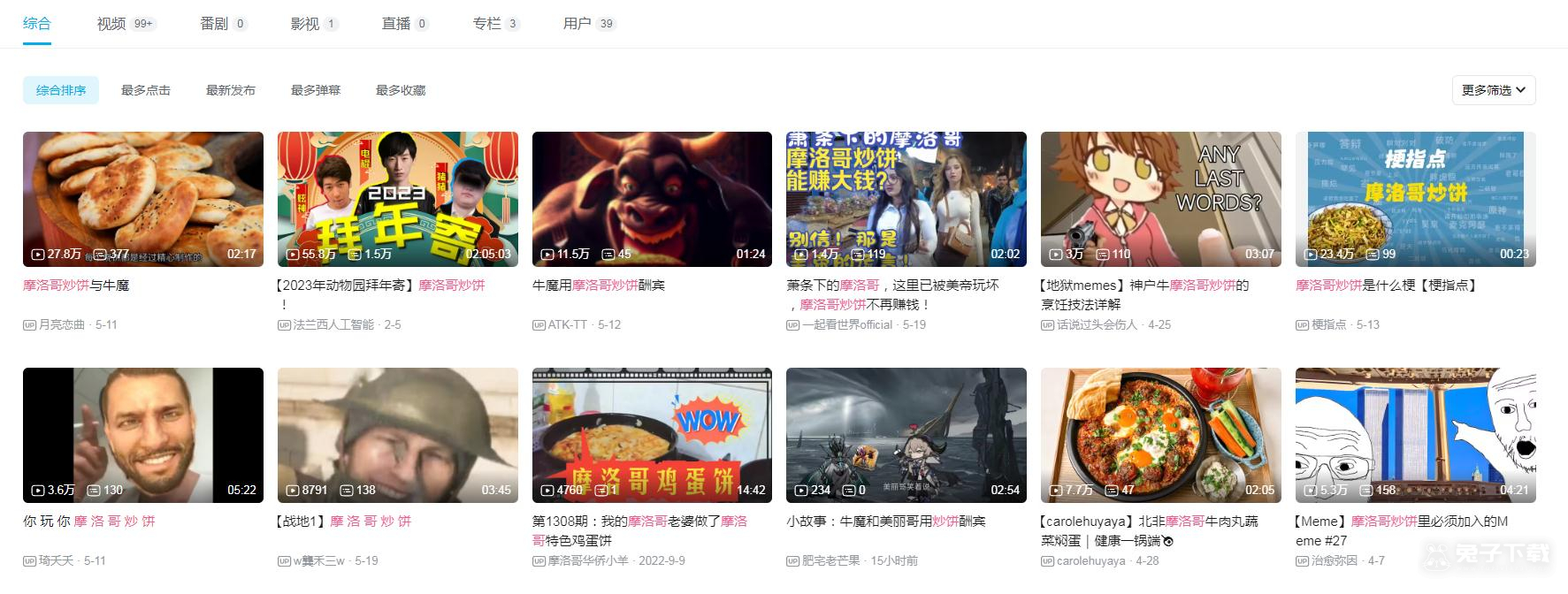Screen dimensions: 1568x594
Task: Open the 【战地1】摩洛哥炒饼 video
Action: coord(397,435)
